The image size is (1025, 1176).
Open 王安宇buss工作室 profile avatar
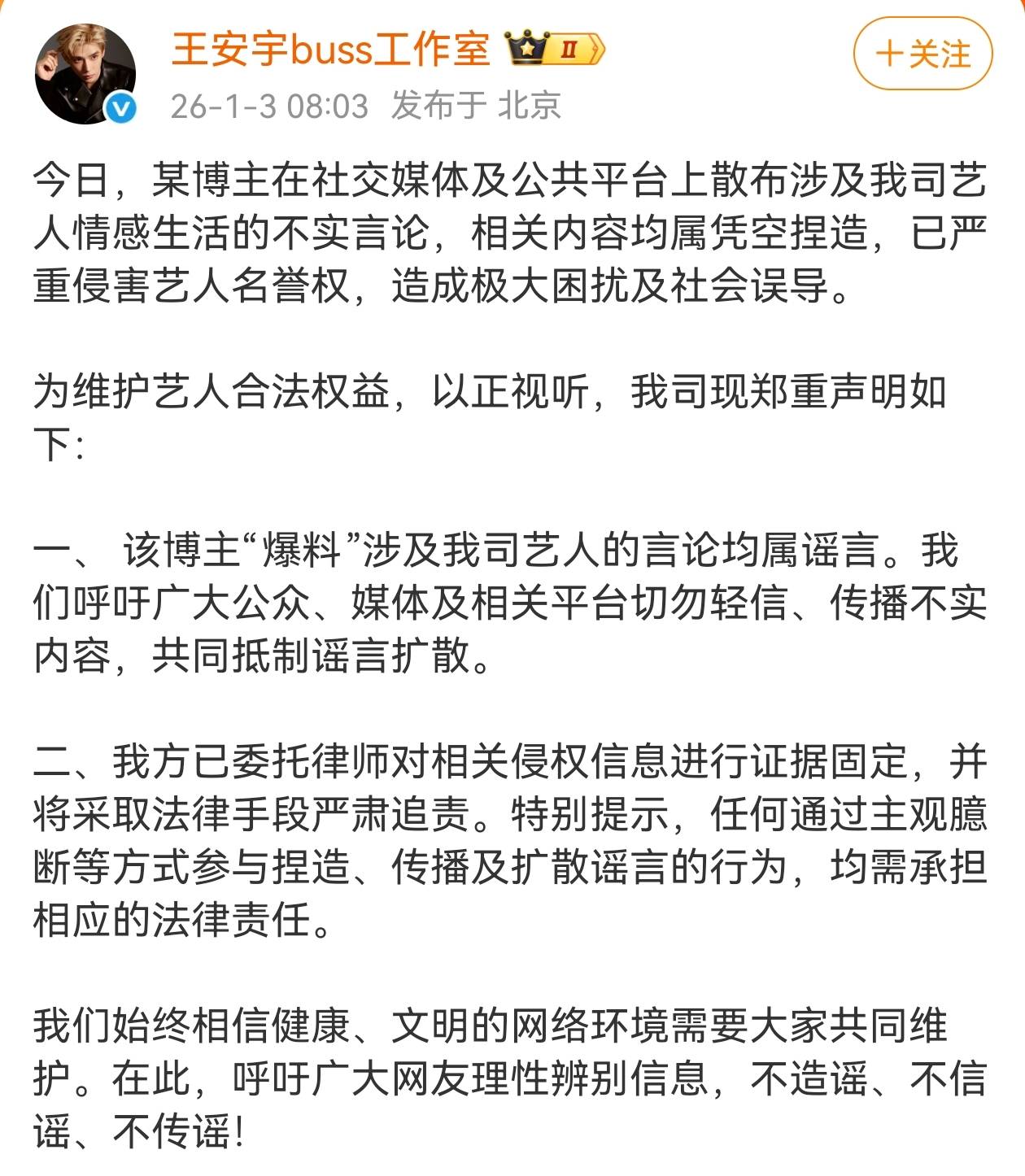tap(85, 74)
